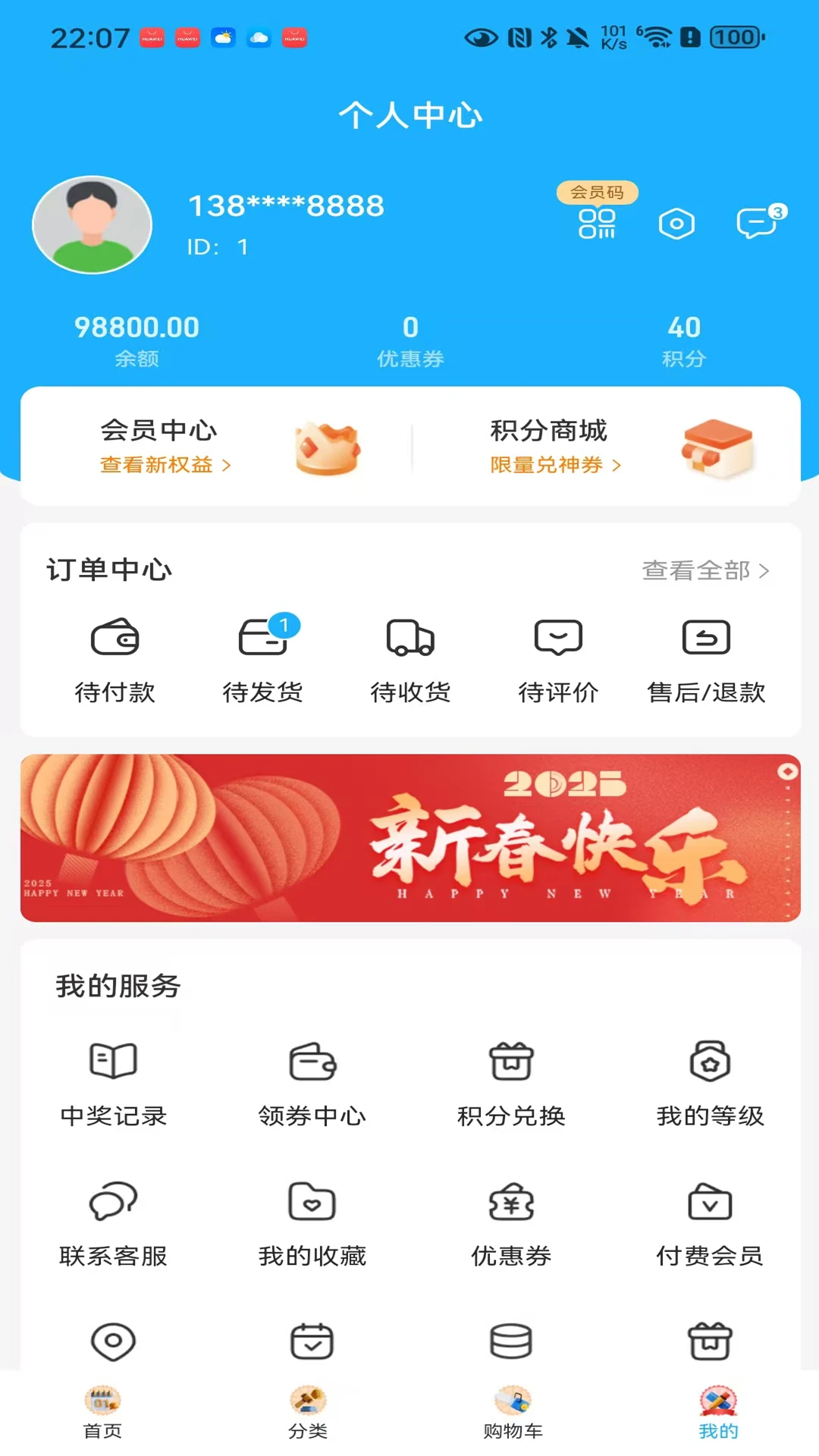Open 限量兑神券 in points mall
This screenshot has height=1456, width=819.
pyautogui.click(x=554, y=465)
